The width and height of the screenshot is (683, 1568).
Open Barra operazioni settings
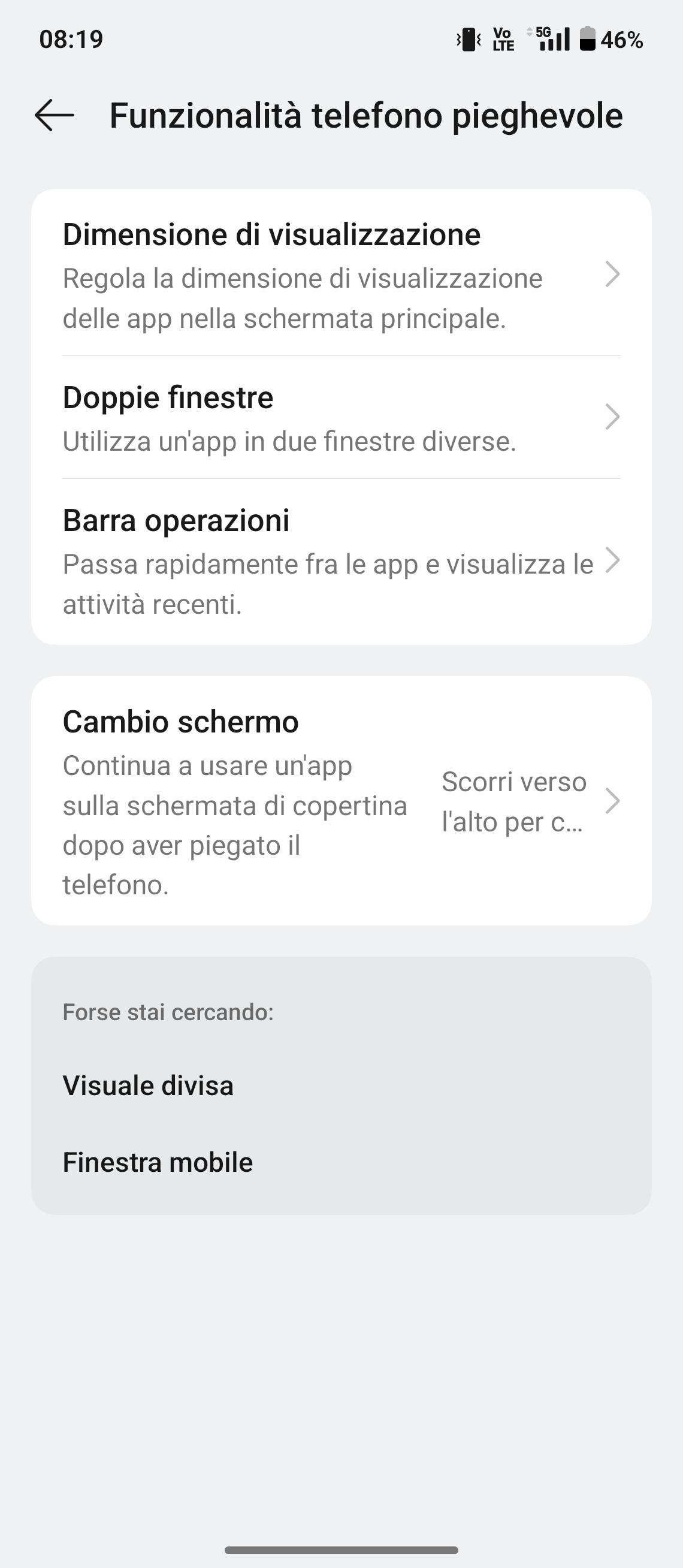coord(340,560)
